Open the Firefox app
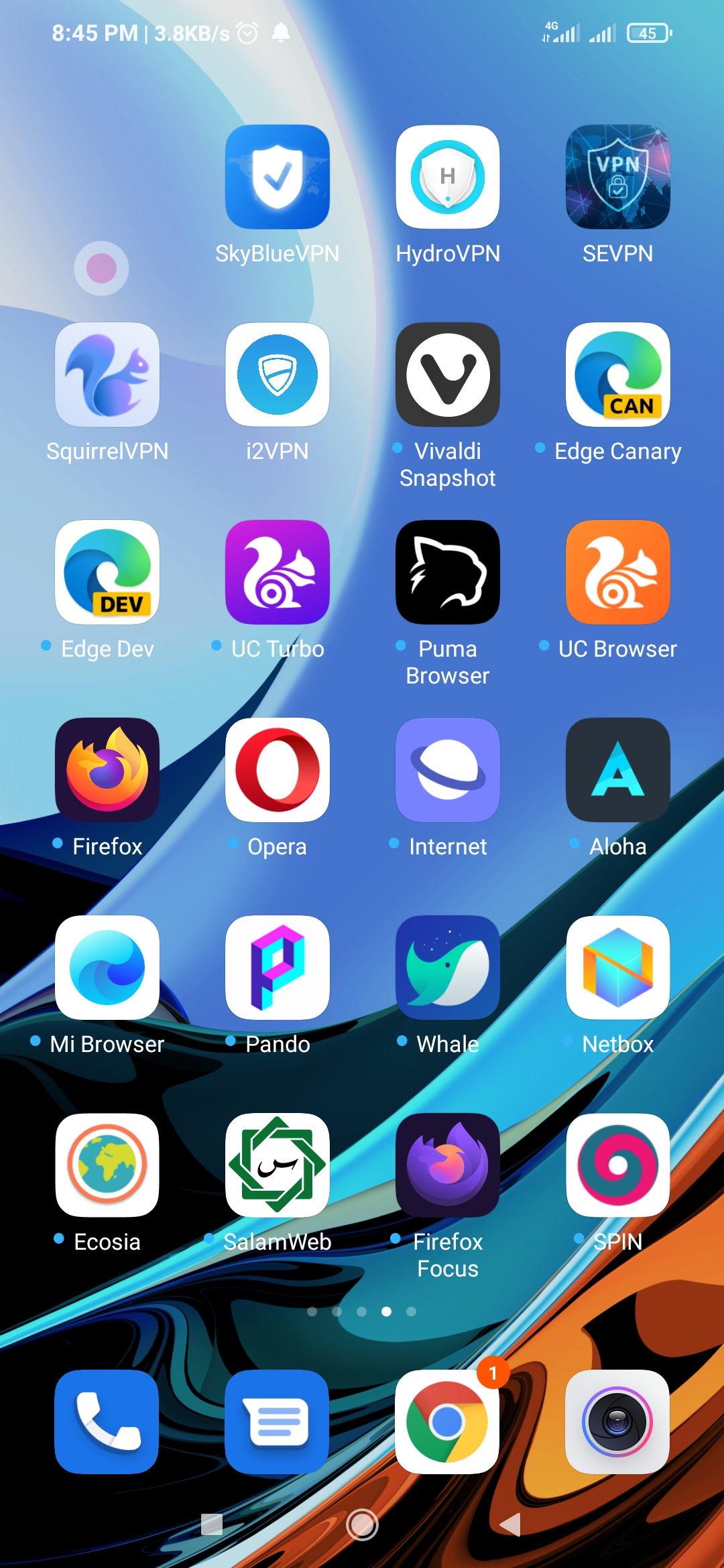 point(107,771)
